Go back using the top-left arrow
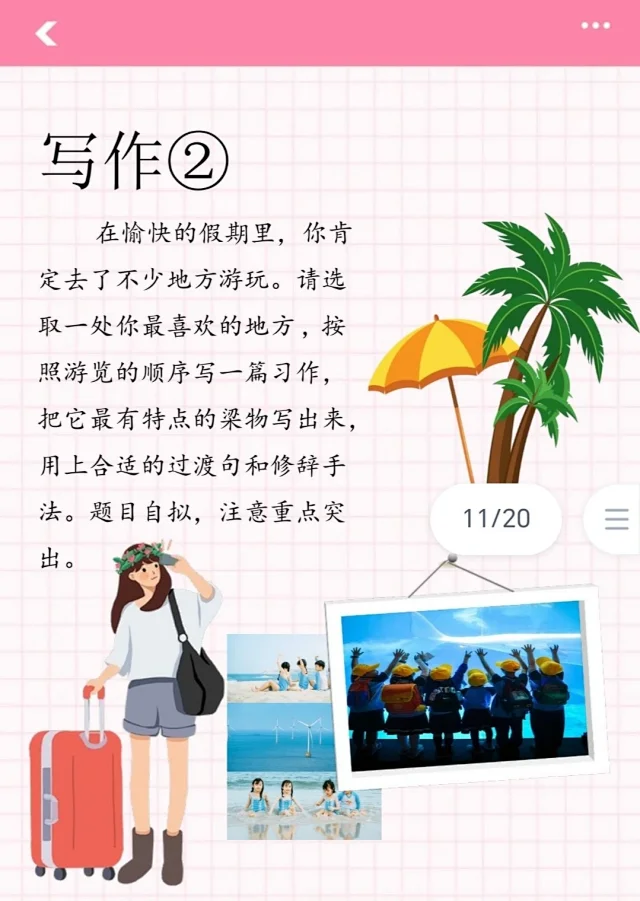The height and width of the screenshot is (901, 640). click(x=46, y=33)
